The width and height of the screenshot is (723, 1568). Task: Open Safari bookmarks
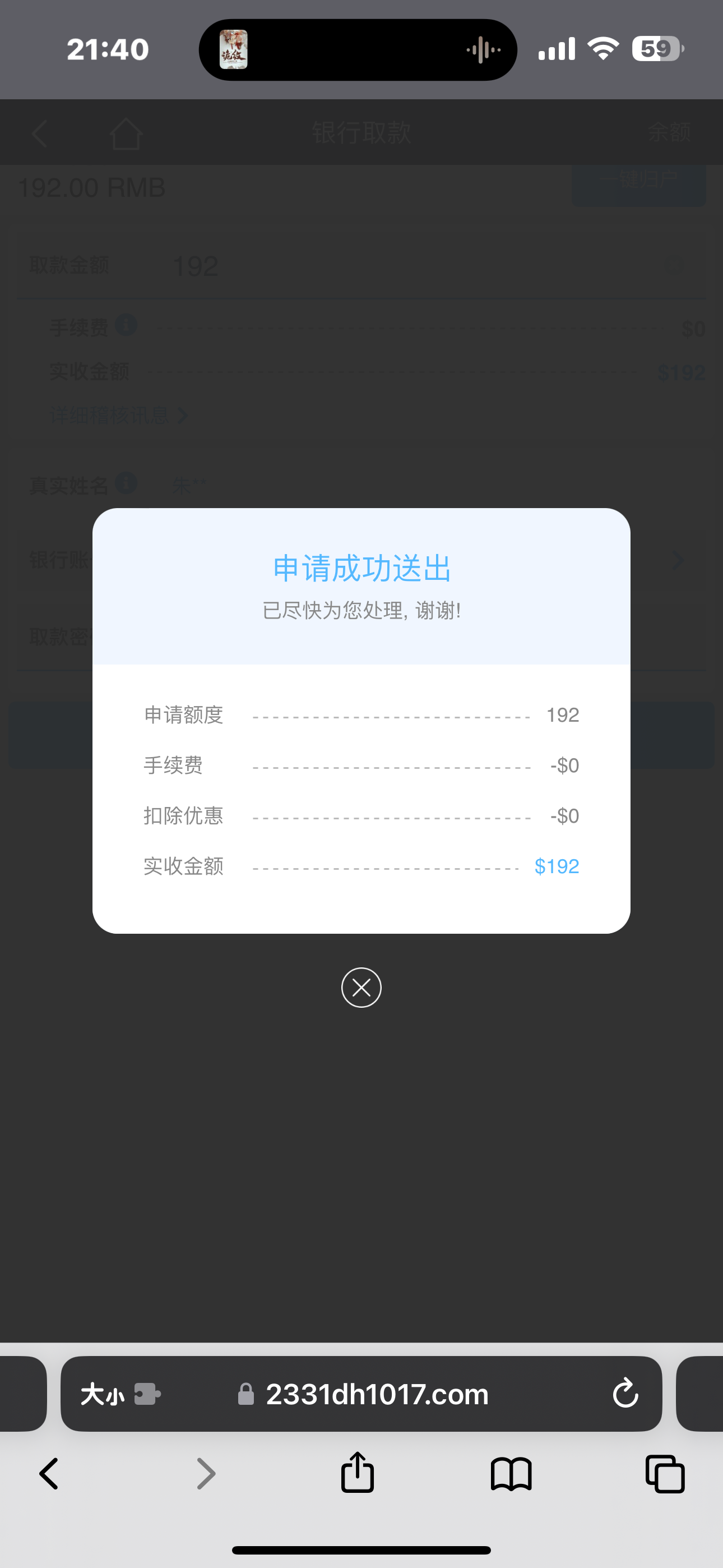click(511, 1474)
